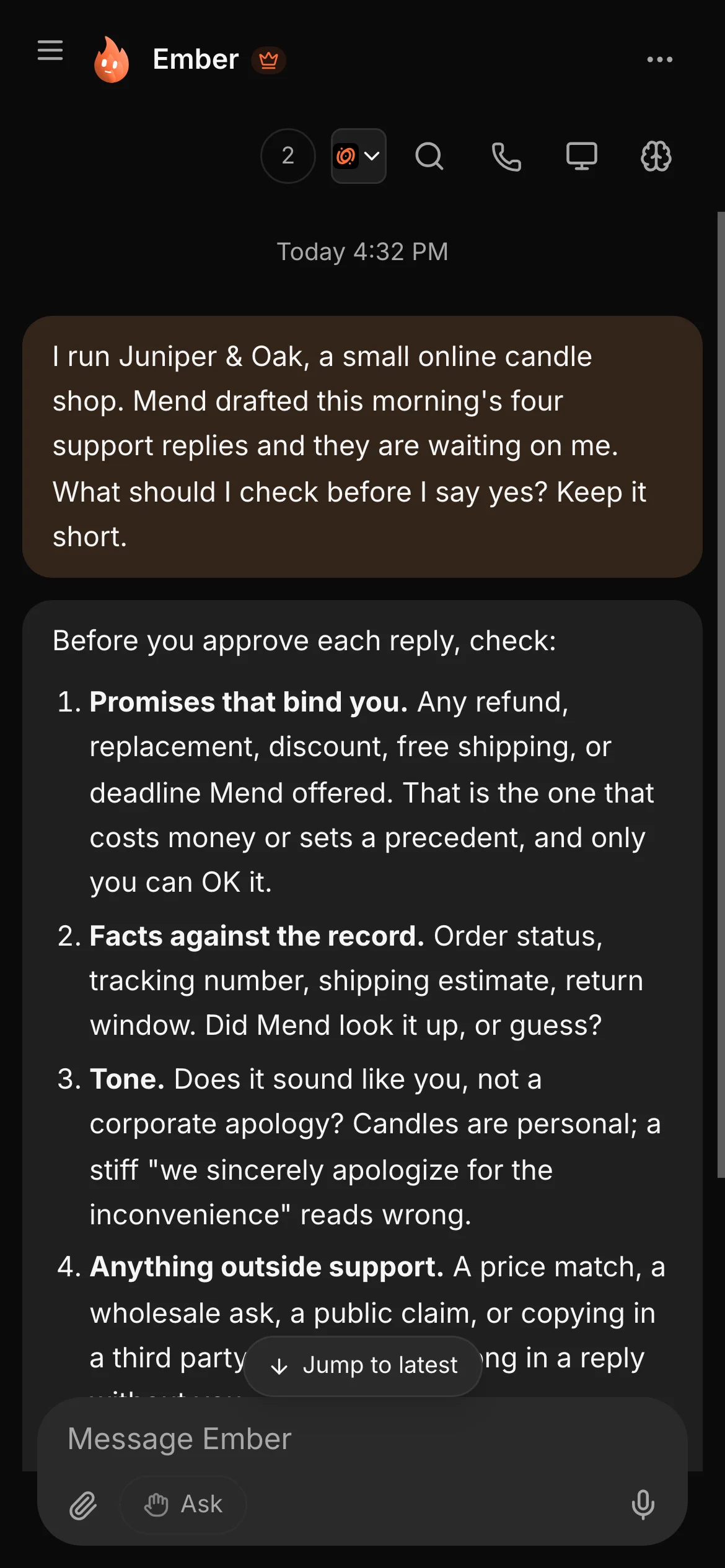Focus the Message Ember text field

(x=362, y=1439)
